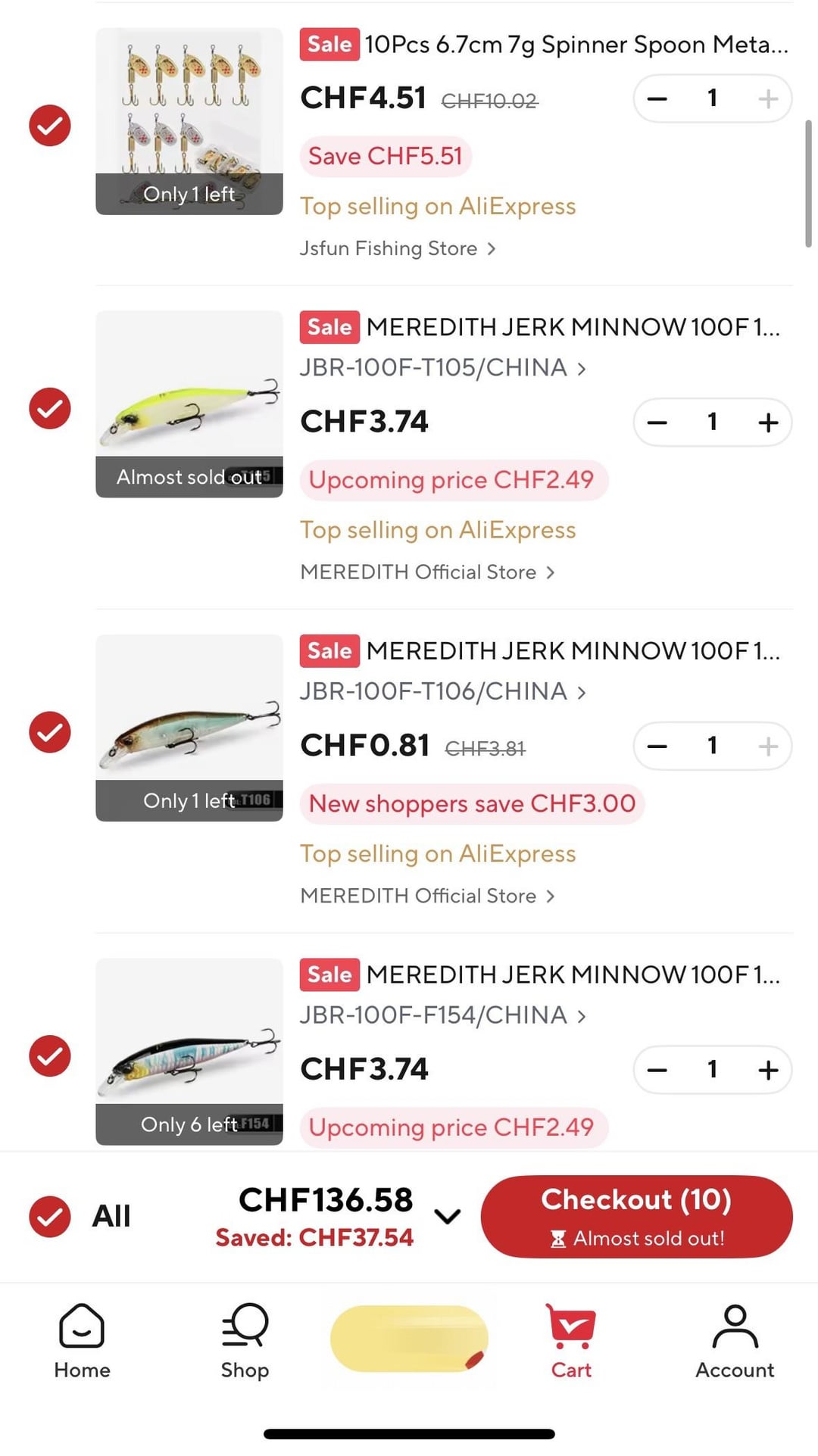
Task: Expand the CHF136.58 total price details
Action: 448,1217
